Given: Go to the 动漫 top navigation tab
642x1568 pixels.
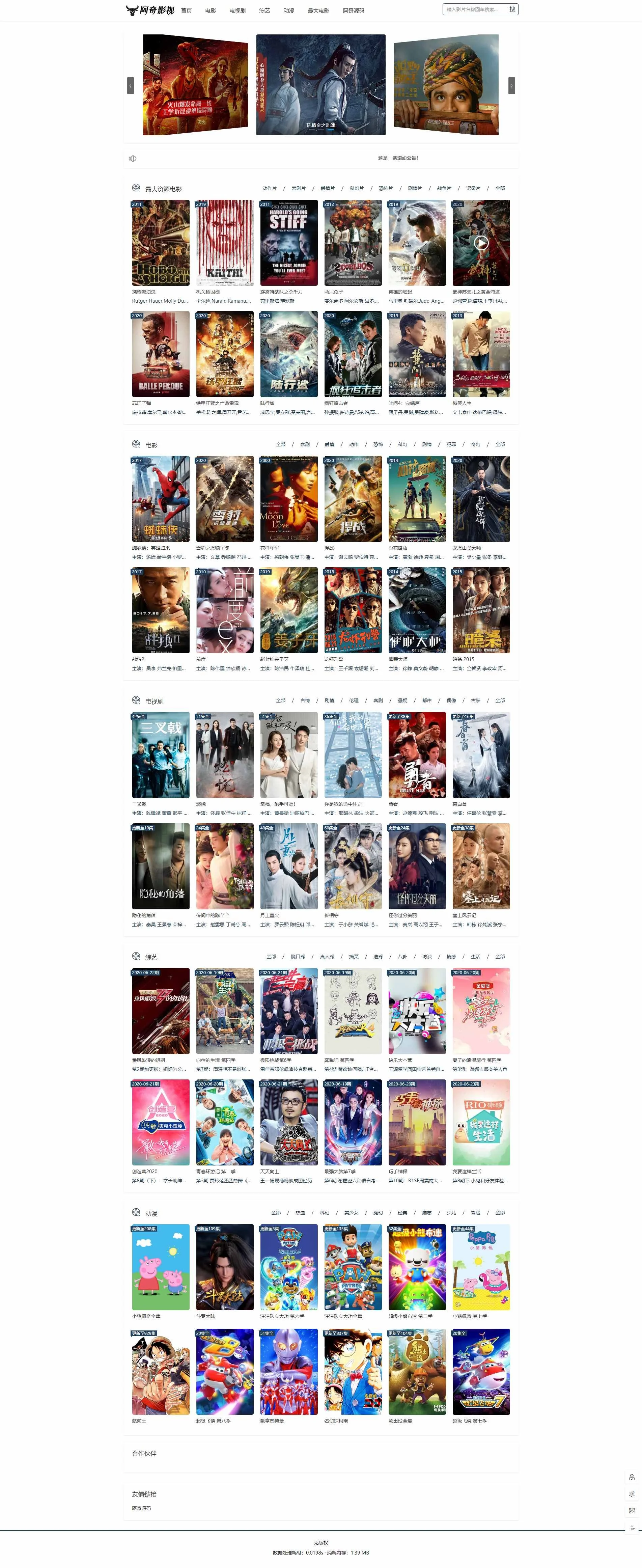Looking at the screenshot, I should [x=288, y=10].
